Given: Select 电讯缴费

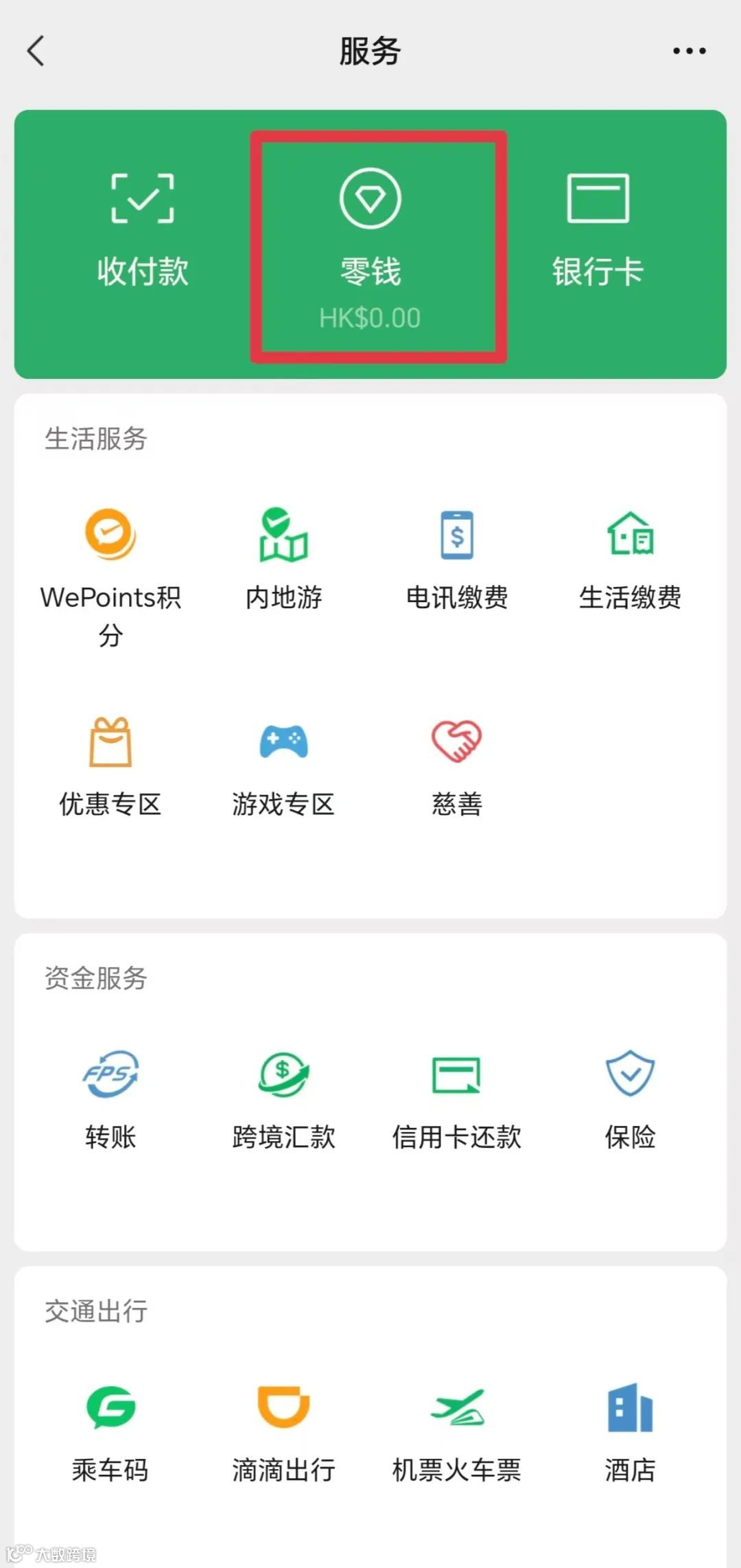Looking at the screenshot, I should [457, 557].
